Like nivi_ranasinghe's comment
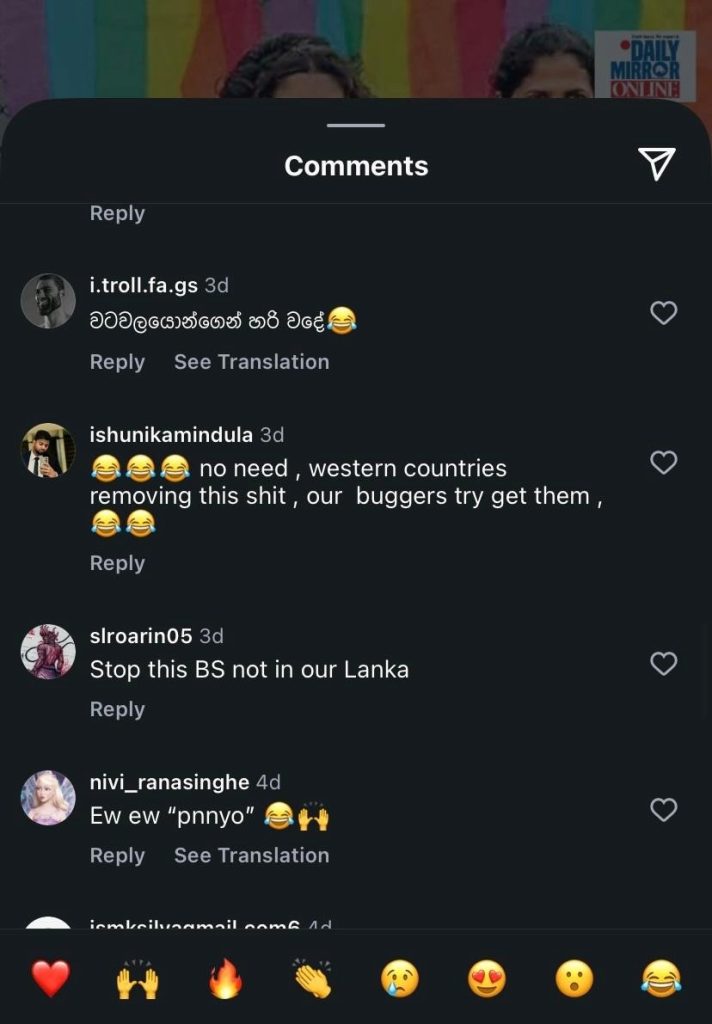This screenshot has height=1024, width=712. pos(664,809)
